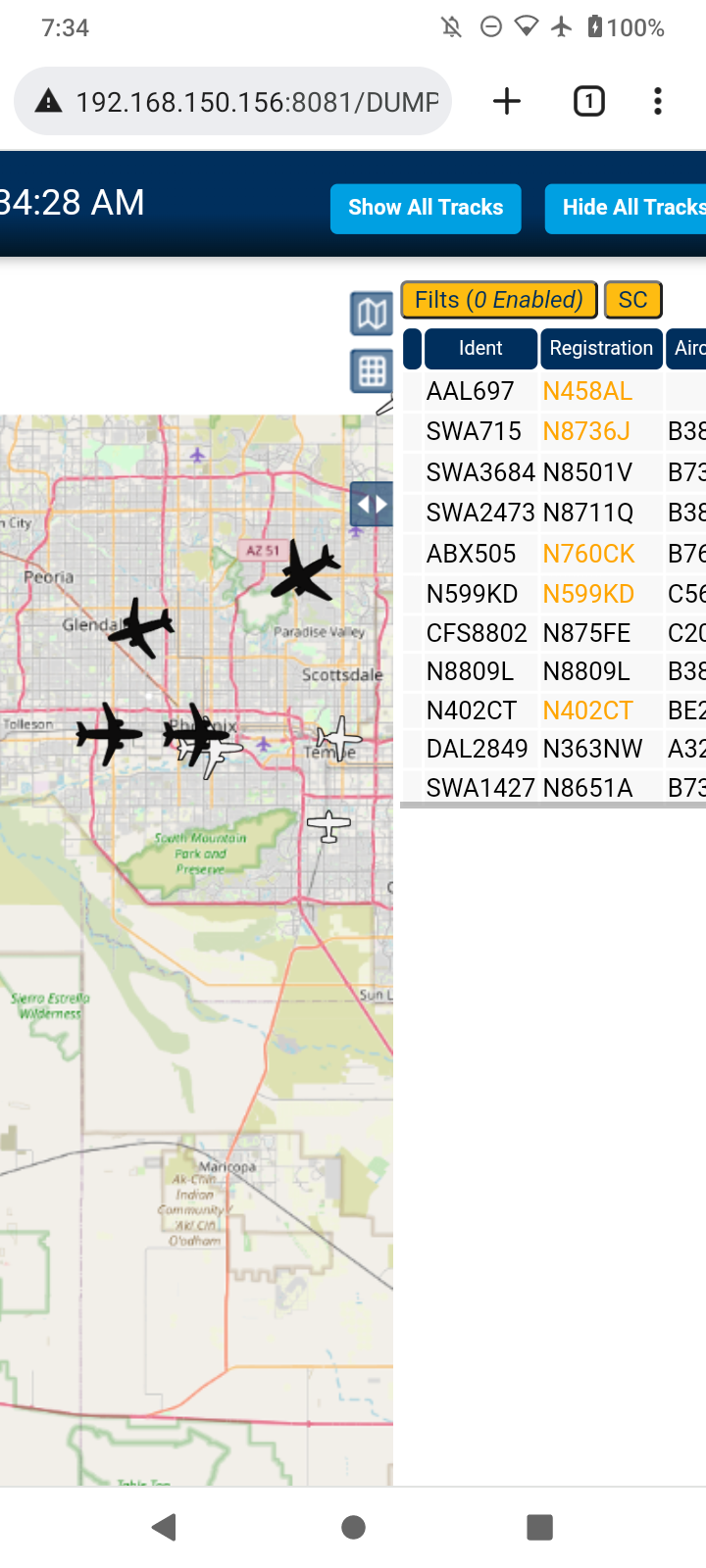Select the SWA3684 aircraft row
706x1568 pixels.
pos(554,472)
